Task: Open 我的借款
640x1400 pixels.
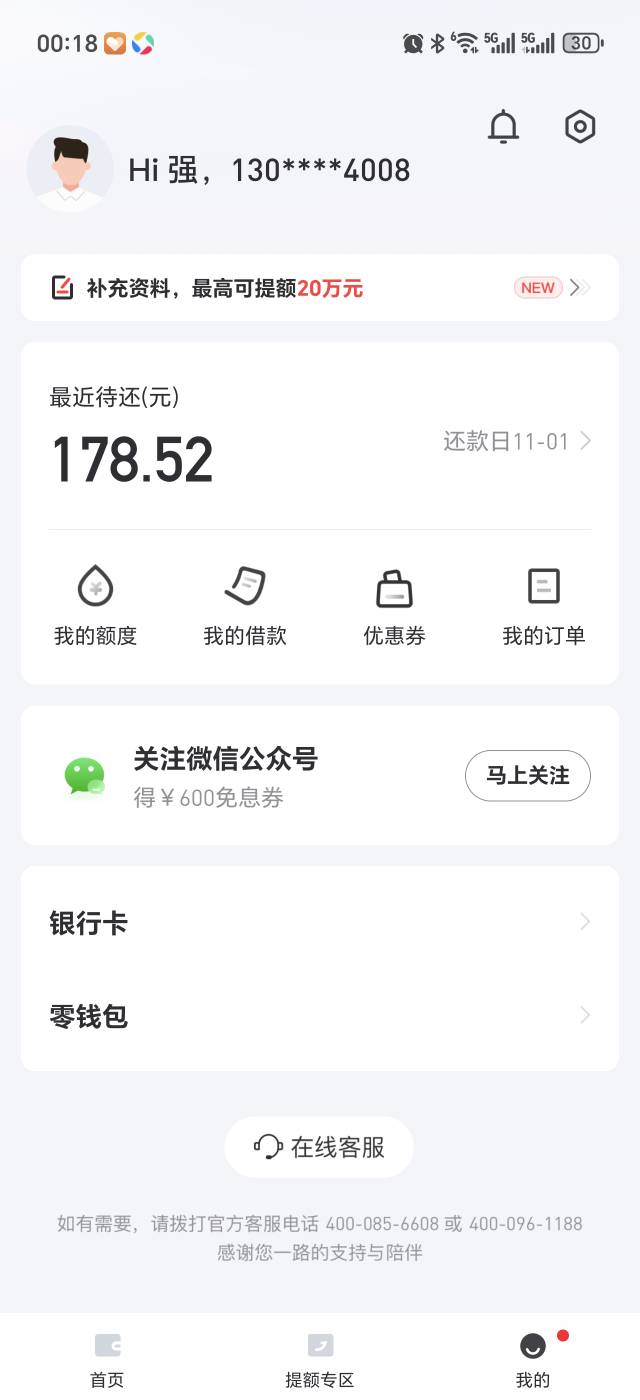Action: click(x=245, y=605)
